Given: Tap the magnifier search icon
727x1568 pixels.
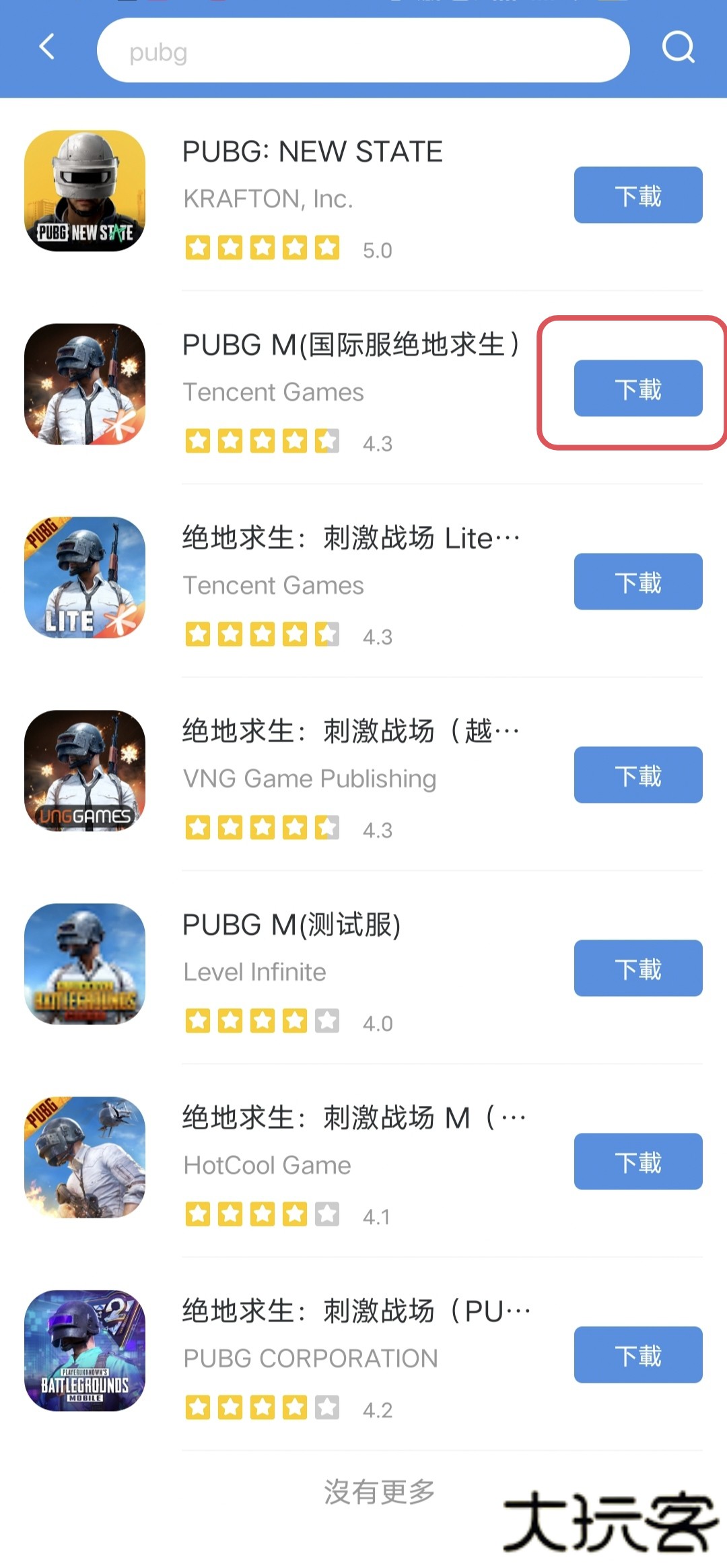Looking at the screenshot, I should click(x=679, y=47).
